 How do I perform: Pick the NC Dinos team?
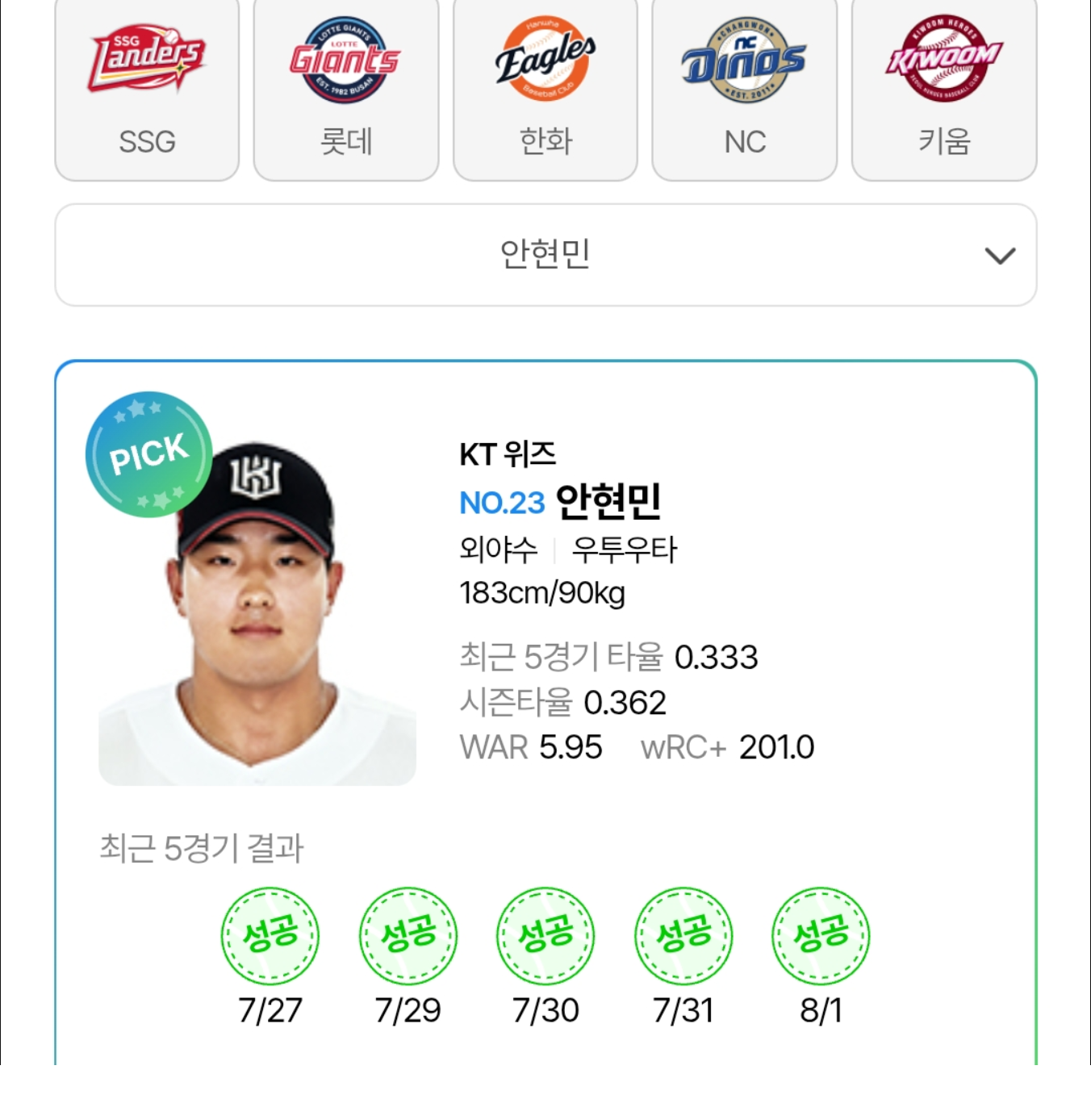point(744,87)
